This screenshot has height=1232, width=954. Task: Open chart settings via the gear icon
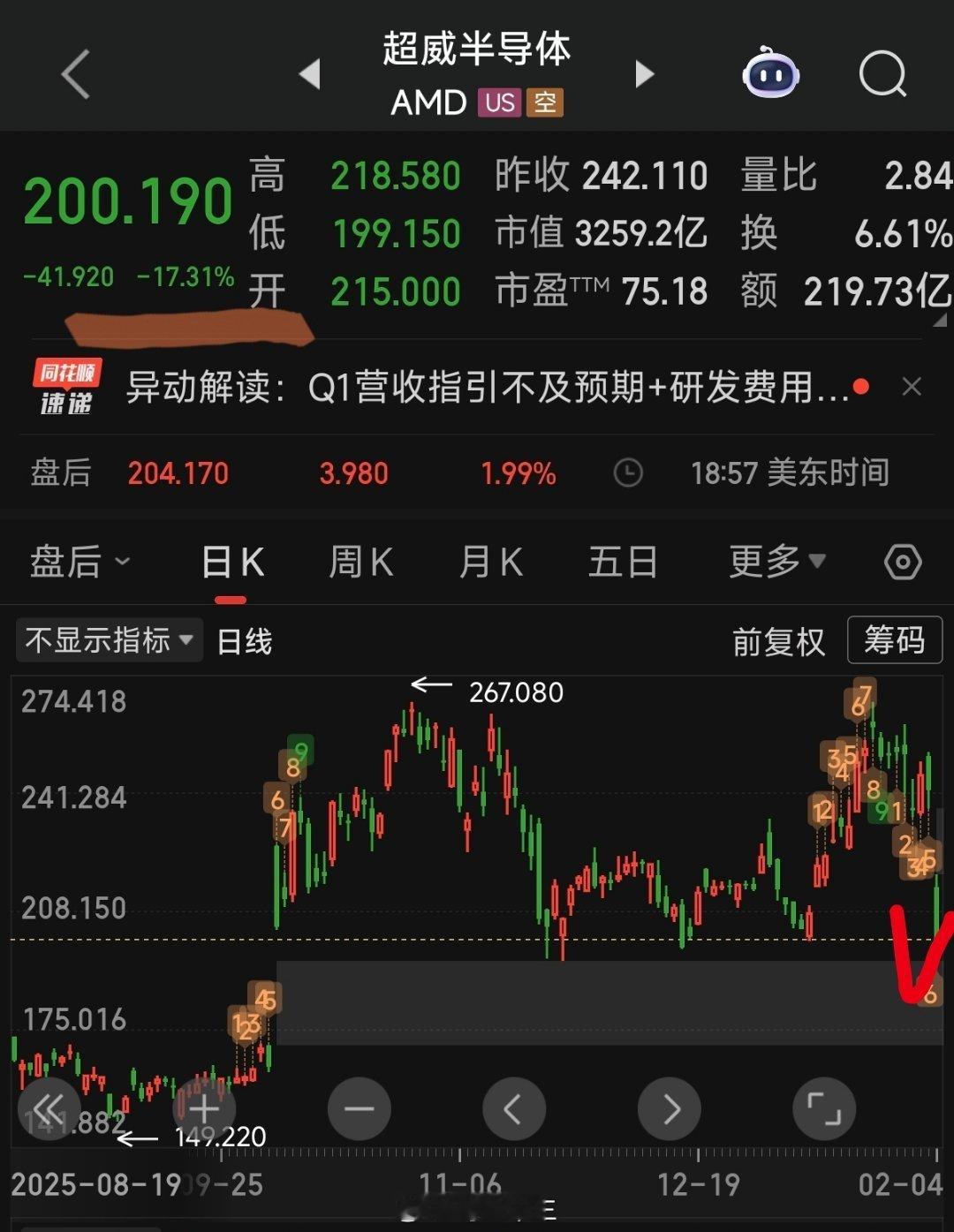(x=902, y=561)
